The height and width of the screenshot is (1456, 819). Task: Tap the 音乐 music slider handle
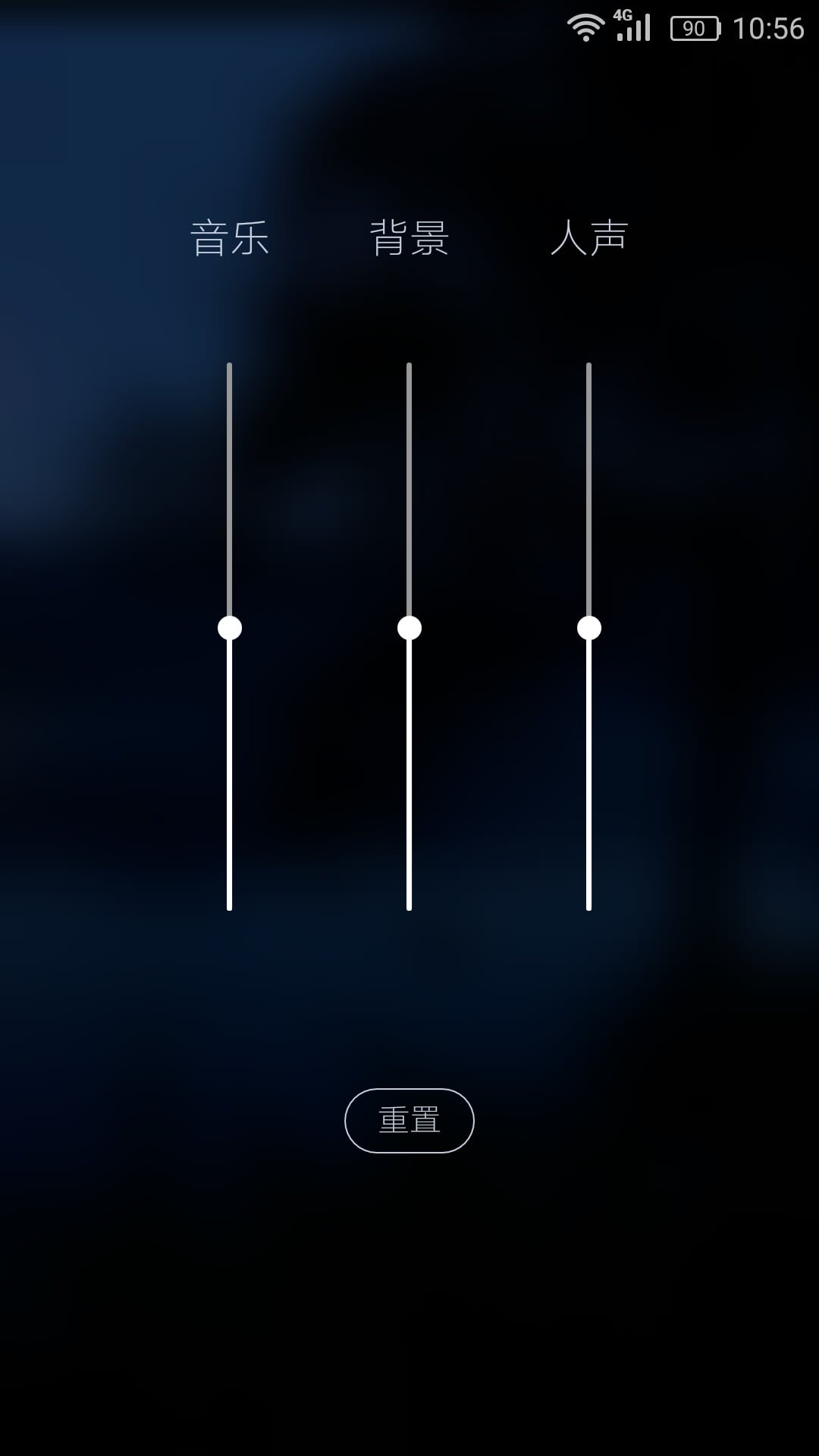pyautogui.click(x=230, y=628)
